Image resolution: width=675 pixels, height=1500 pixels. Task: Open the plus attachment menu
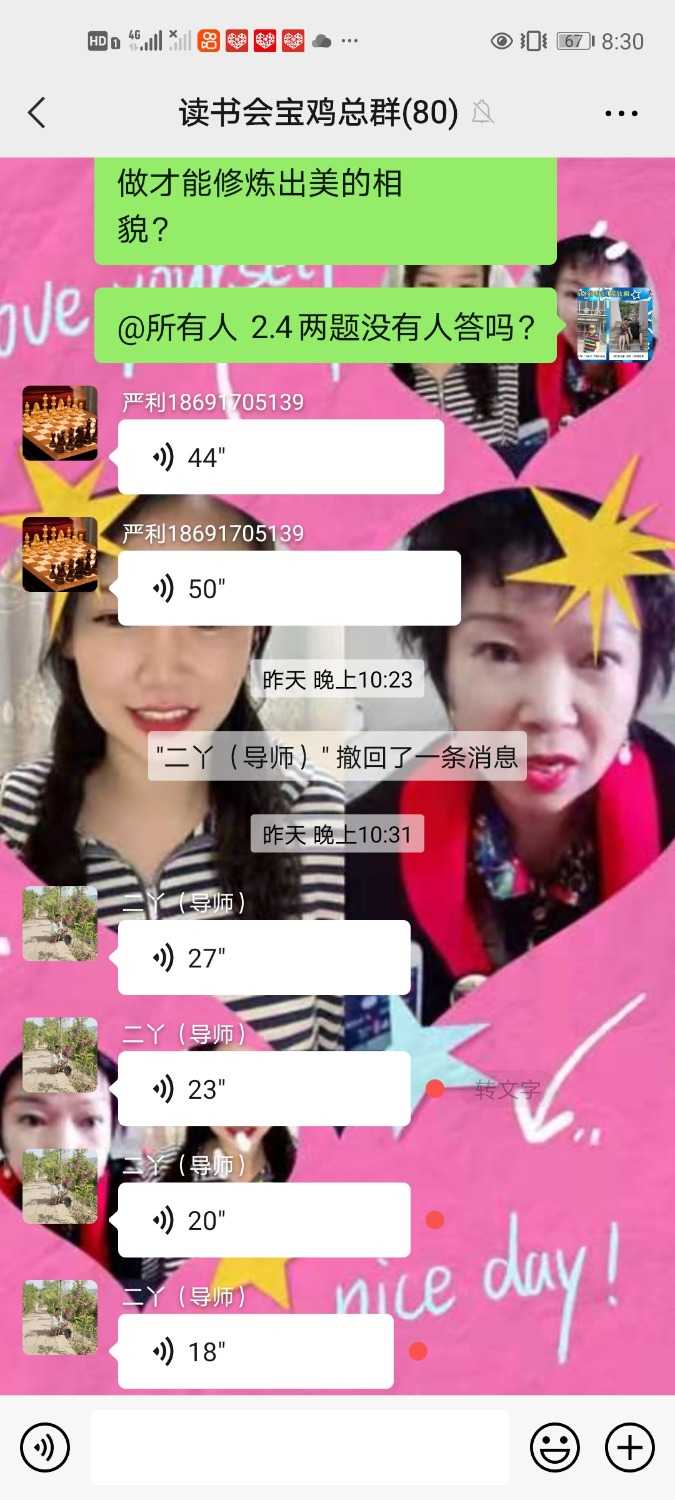coord(629,1447)
